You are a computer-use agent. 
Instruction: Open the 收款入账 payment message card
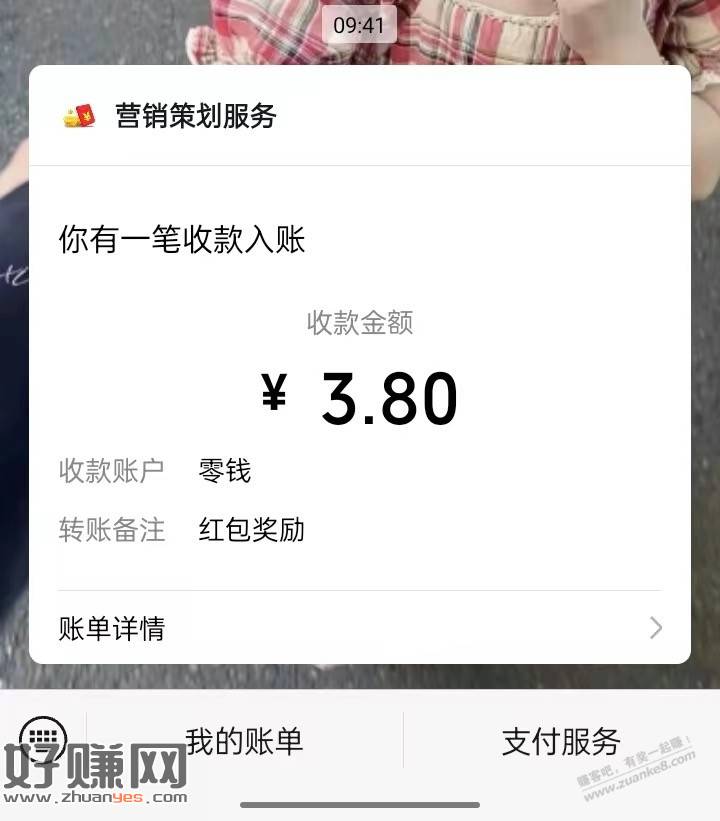pos(360,400)
